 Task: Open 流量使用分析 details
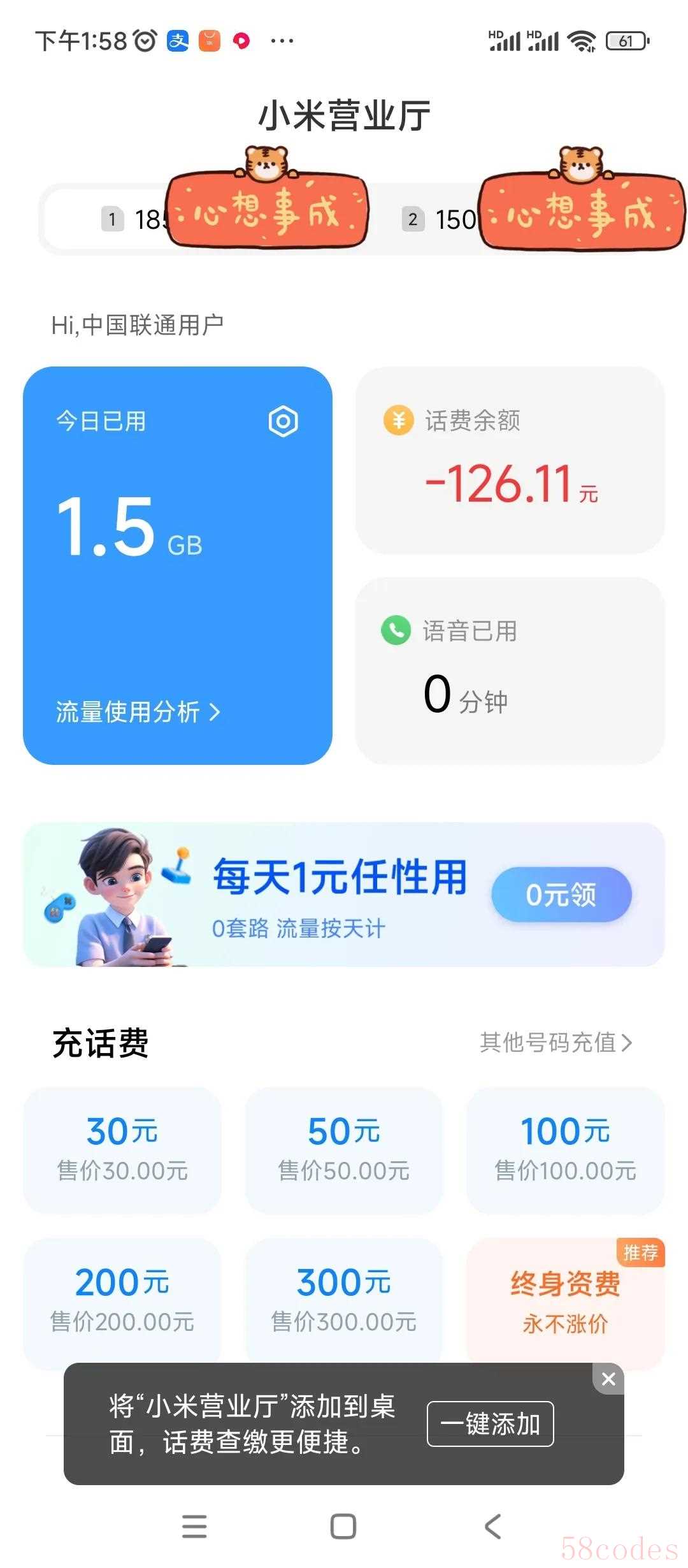click(x=138, y=712)
